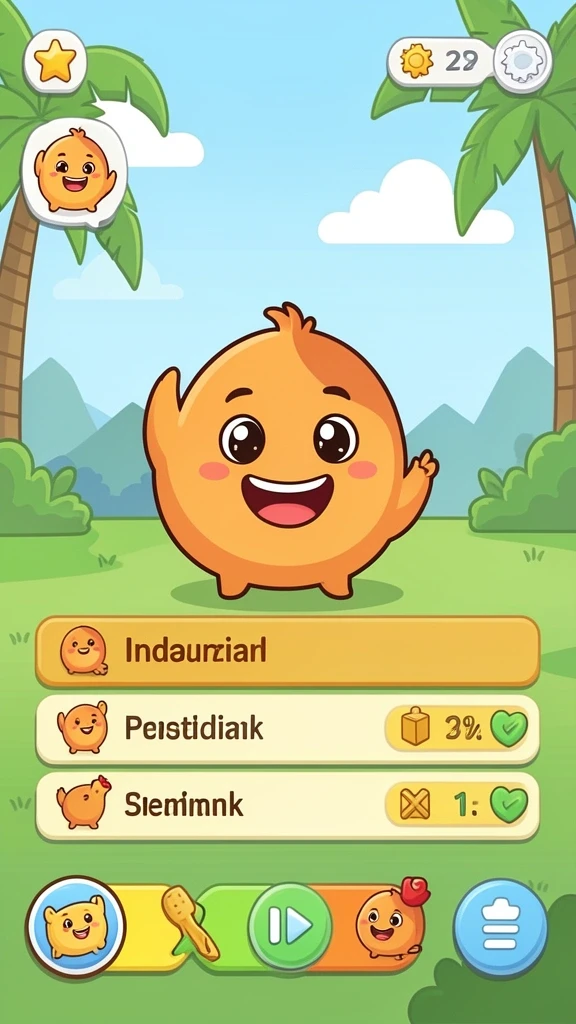Tap the star button
Screen dimensions: 576x1024
(56, 61)
